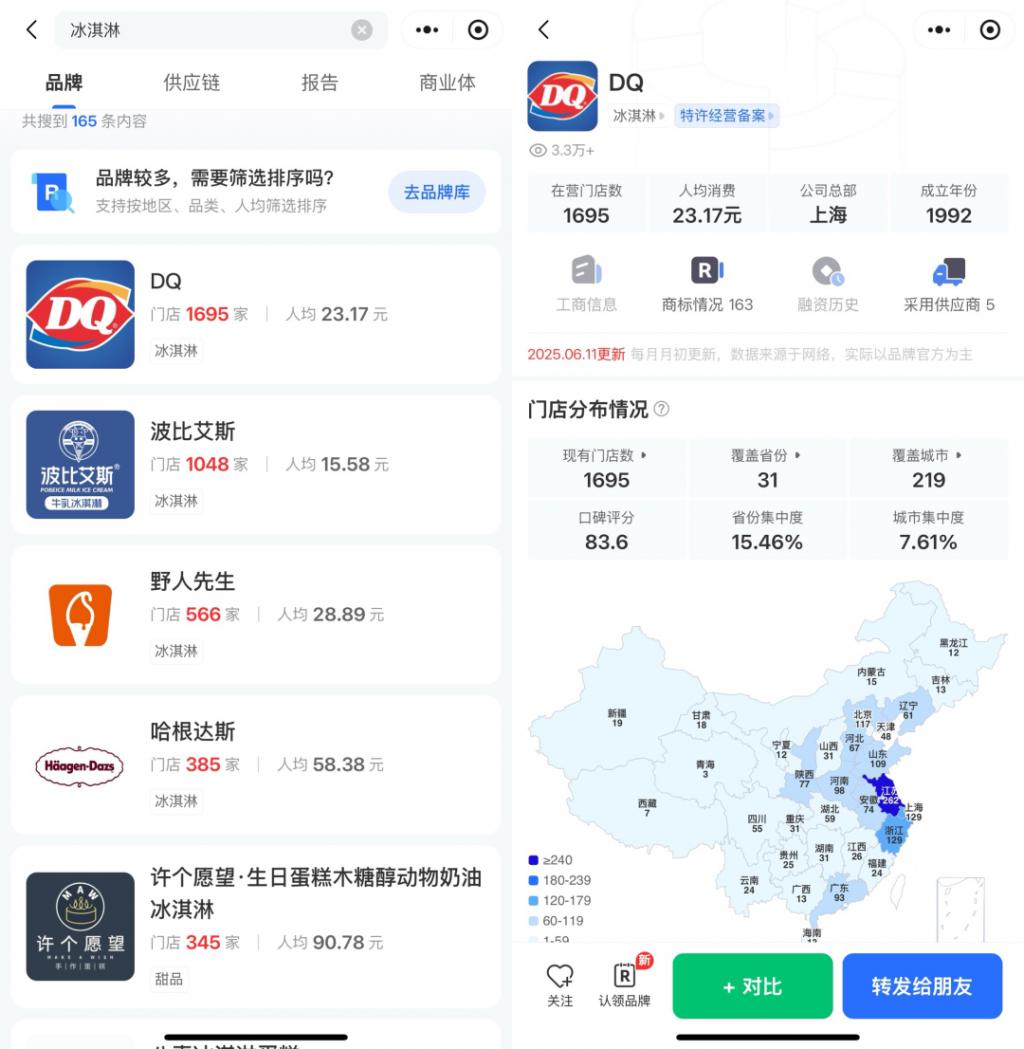Screen dimensions: 1024x1049
Task: Switch to the 报告 tab
Action: pyautogui.click(x=320, y=83)
